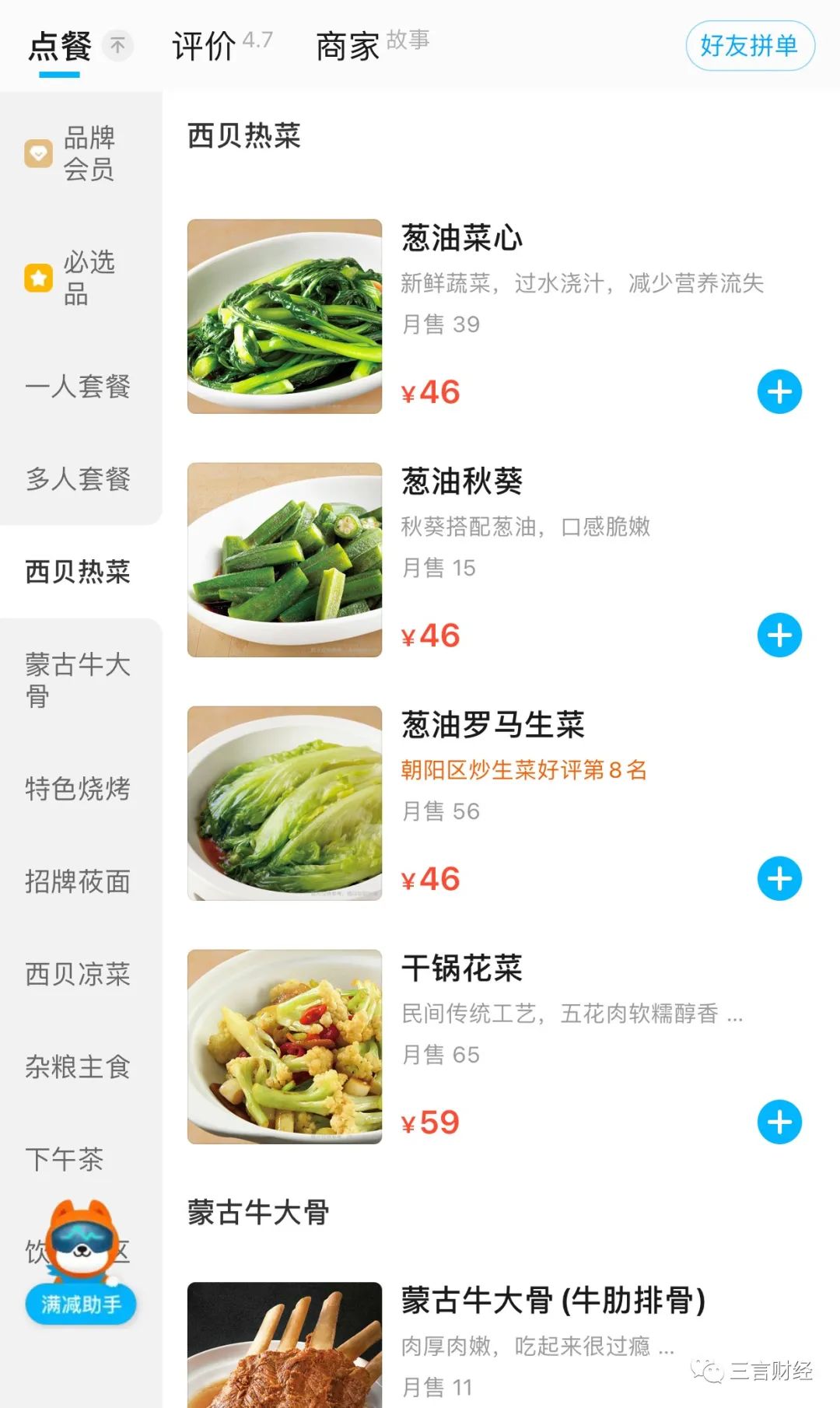Open the 西贝凉菜 category

tap(78, 974)
